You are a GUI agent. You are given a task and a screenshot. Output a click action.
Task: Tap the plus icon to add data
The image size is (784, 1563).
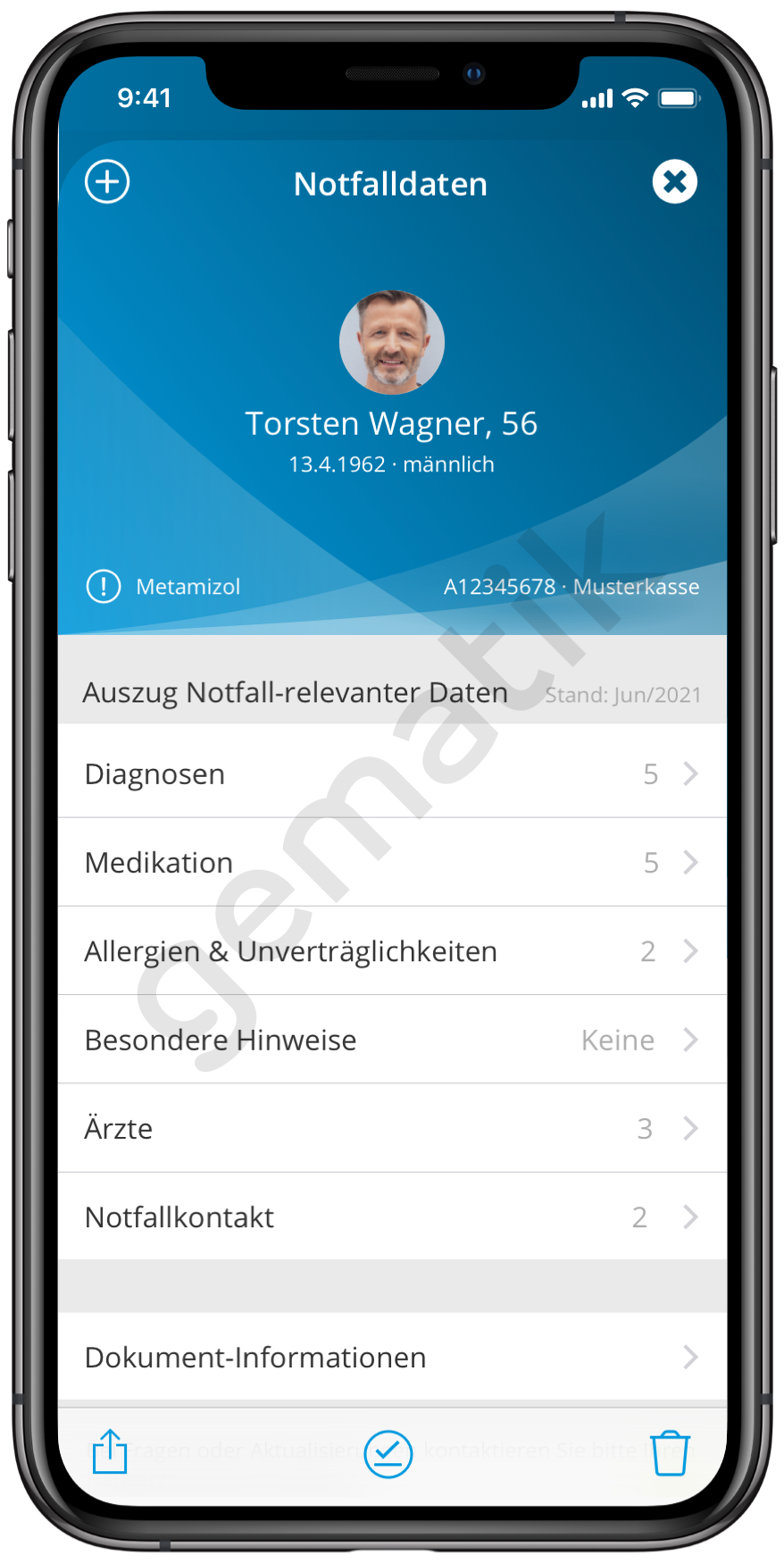pyautogui.click(x=107, y=182)
